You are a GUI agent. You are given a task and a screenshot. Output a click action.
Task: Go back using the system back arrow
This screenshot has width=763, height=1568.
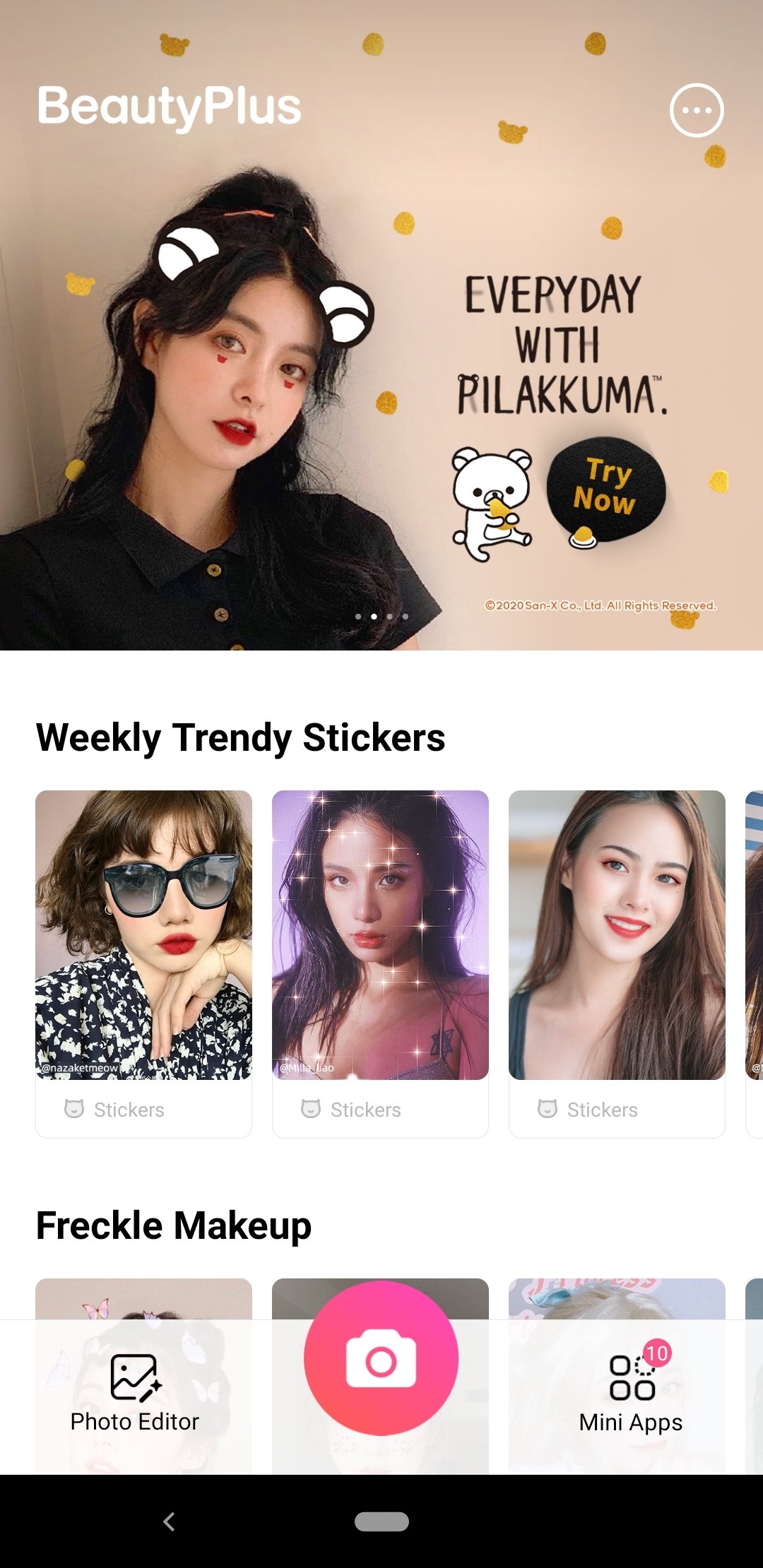(x=169, y=1521)
